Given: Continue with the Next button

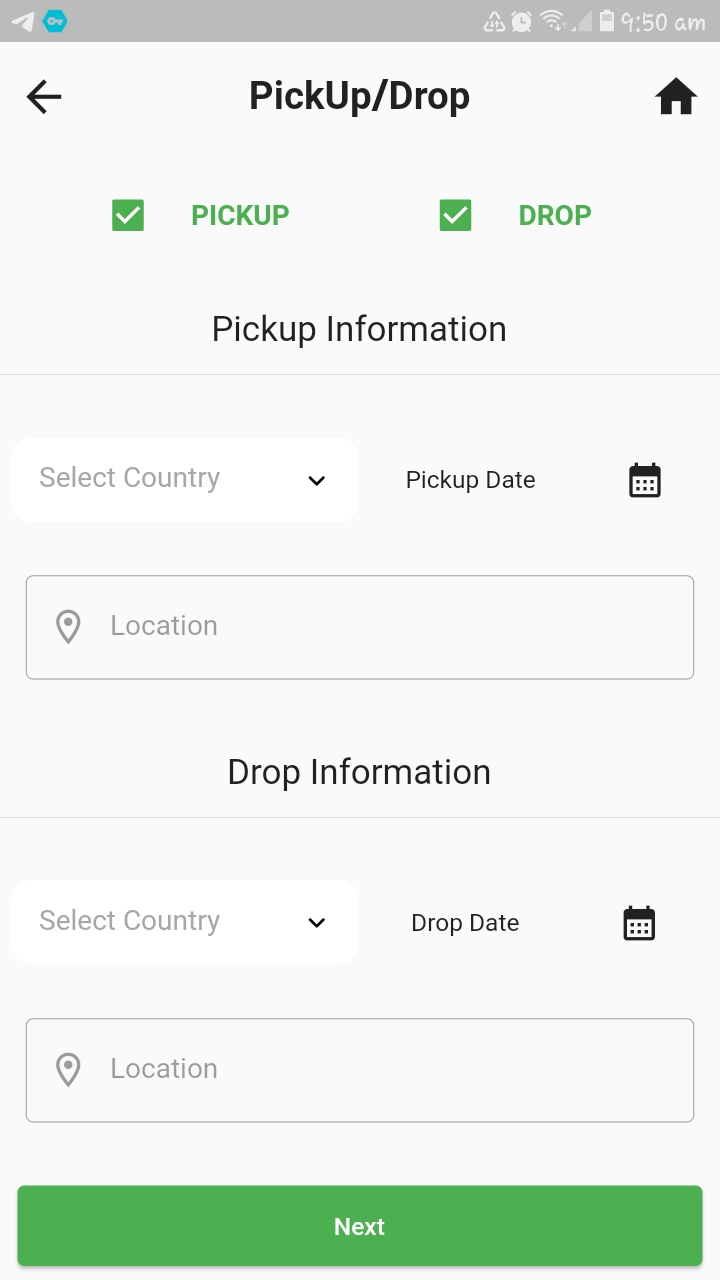Looking at the screenshot, I should coord(360,1226).
